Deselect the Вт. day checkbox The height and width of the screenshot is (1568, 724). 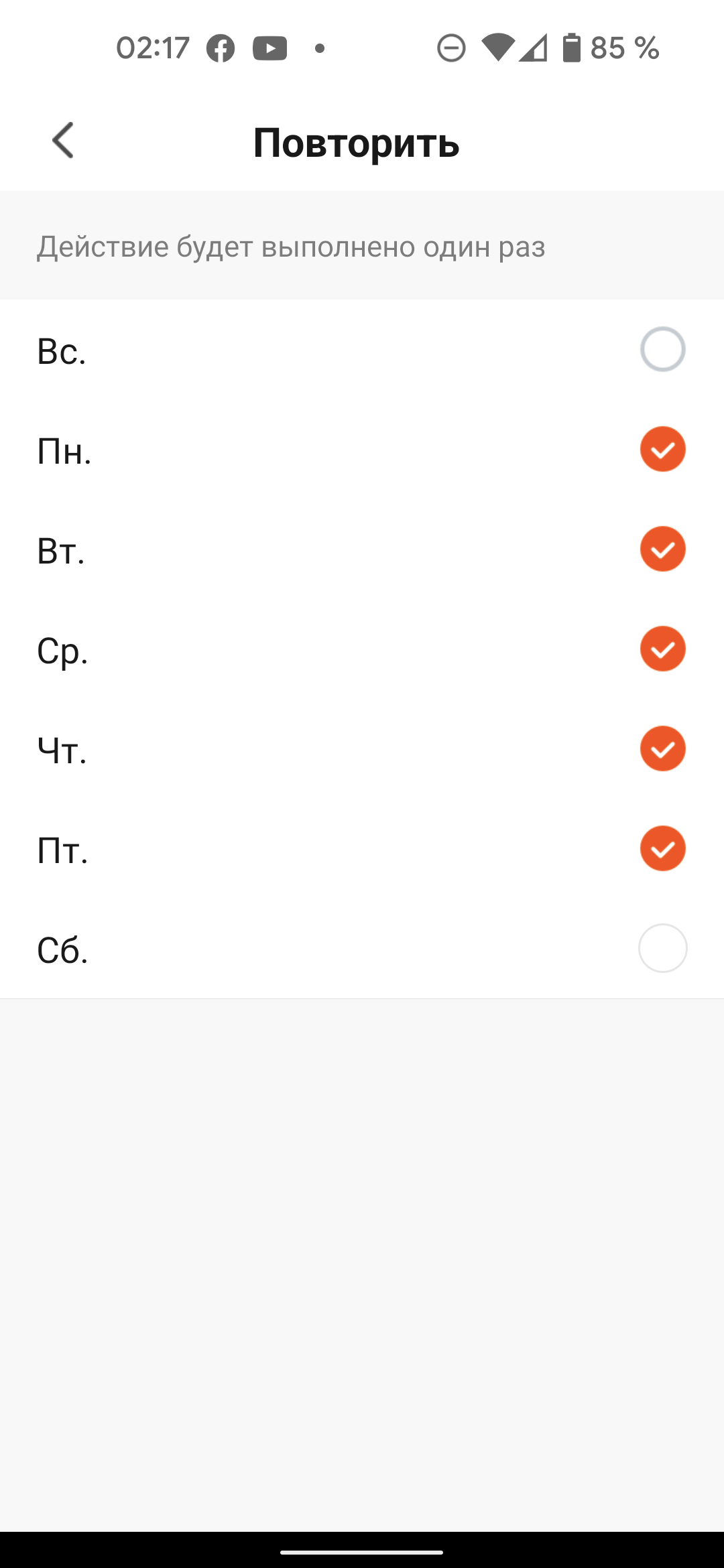(x=662, y=549)
